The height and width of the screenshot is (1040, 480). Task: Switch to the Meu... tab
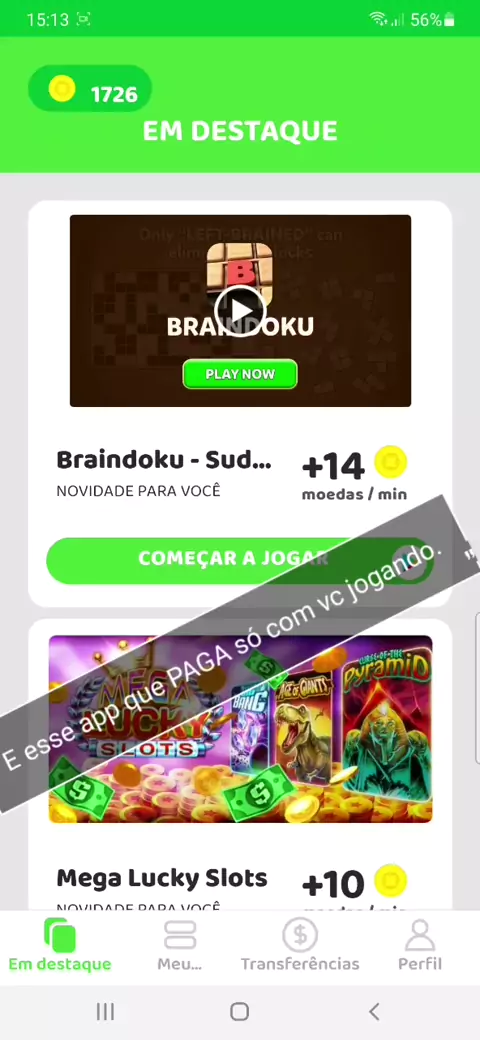[x=180, y=945]
